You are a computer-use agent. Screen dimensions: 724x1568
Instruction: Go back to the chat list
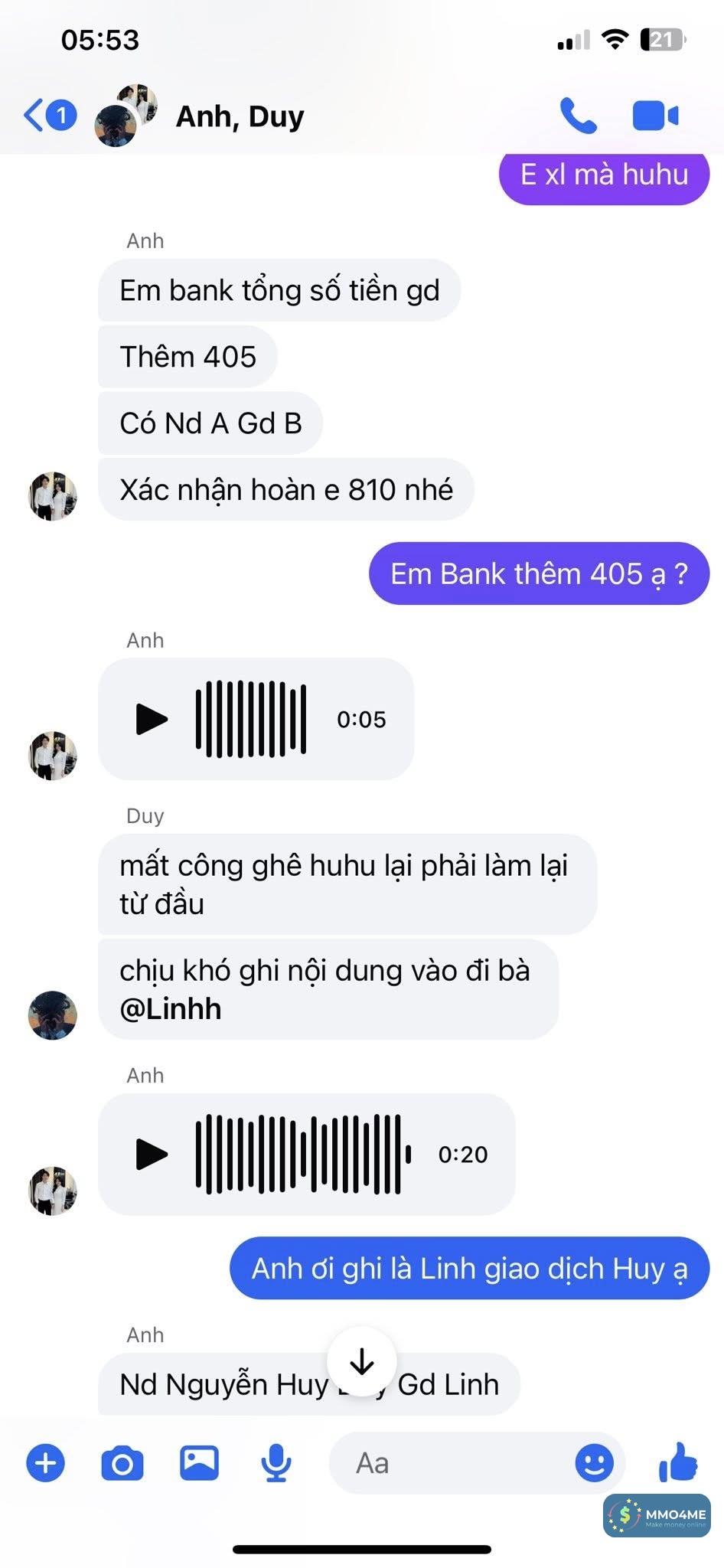48,116
